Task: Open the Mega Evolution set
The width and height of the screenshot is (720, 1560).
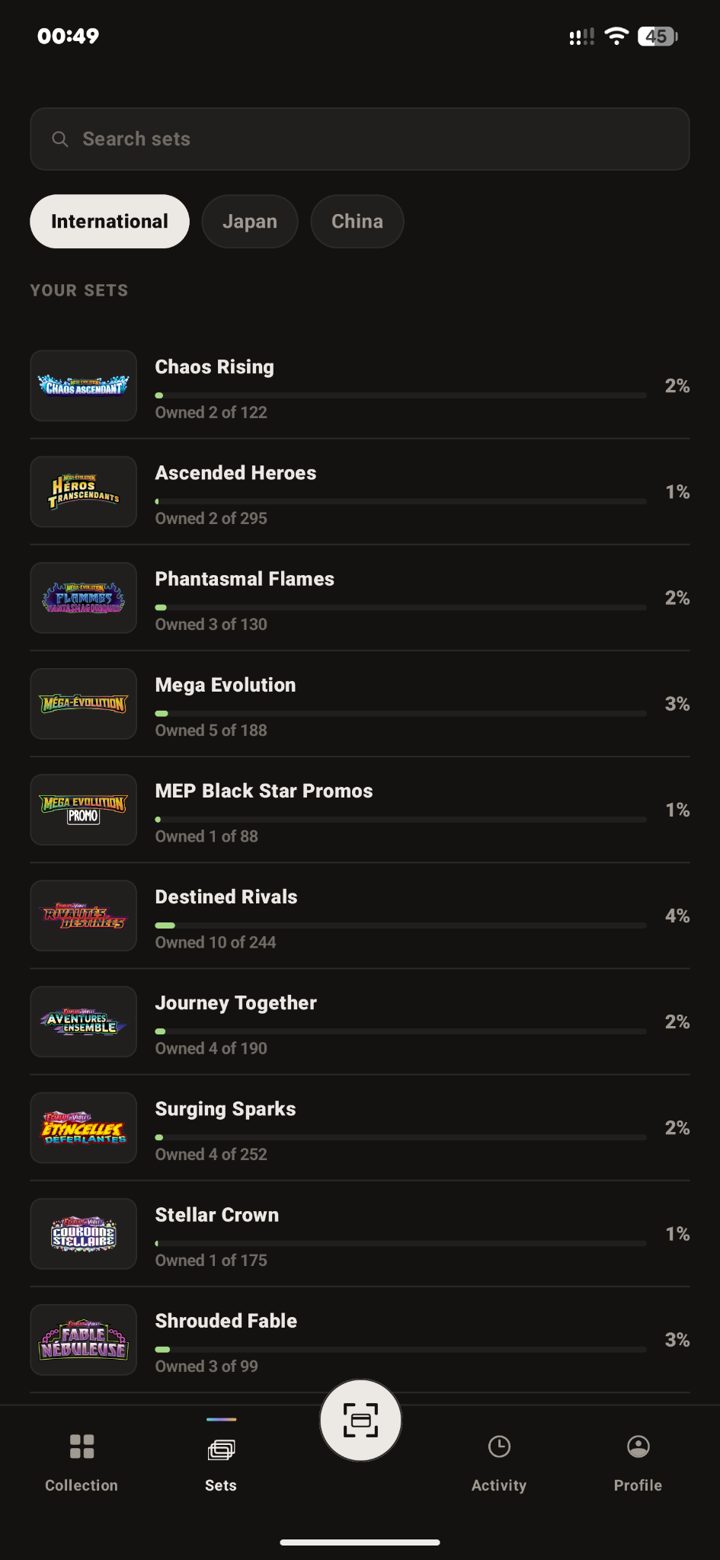Action: point(360,704)
